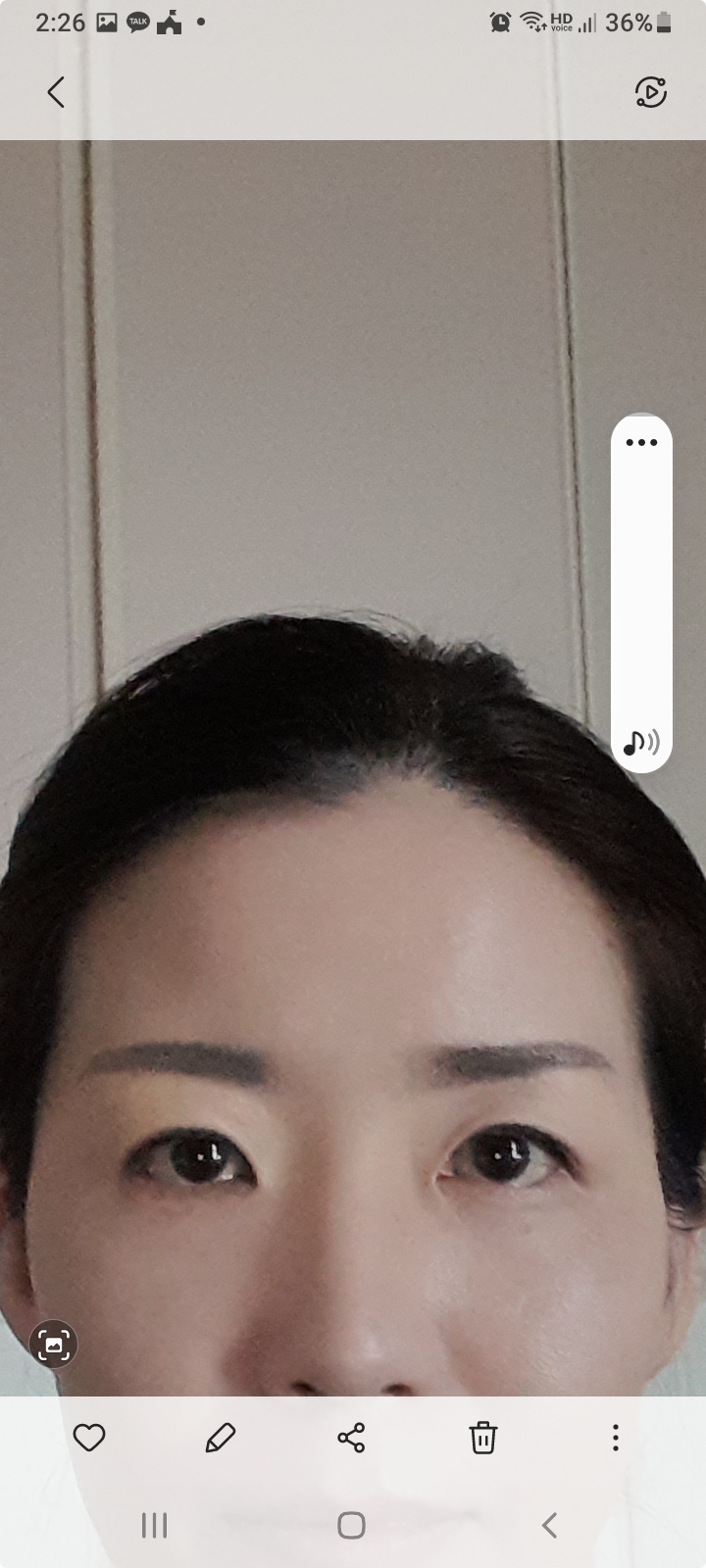Screen dimensions: 706x1568
Task: Mark this photo as favorite
Action: pos(89,1438)
